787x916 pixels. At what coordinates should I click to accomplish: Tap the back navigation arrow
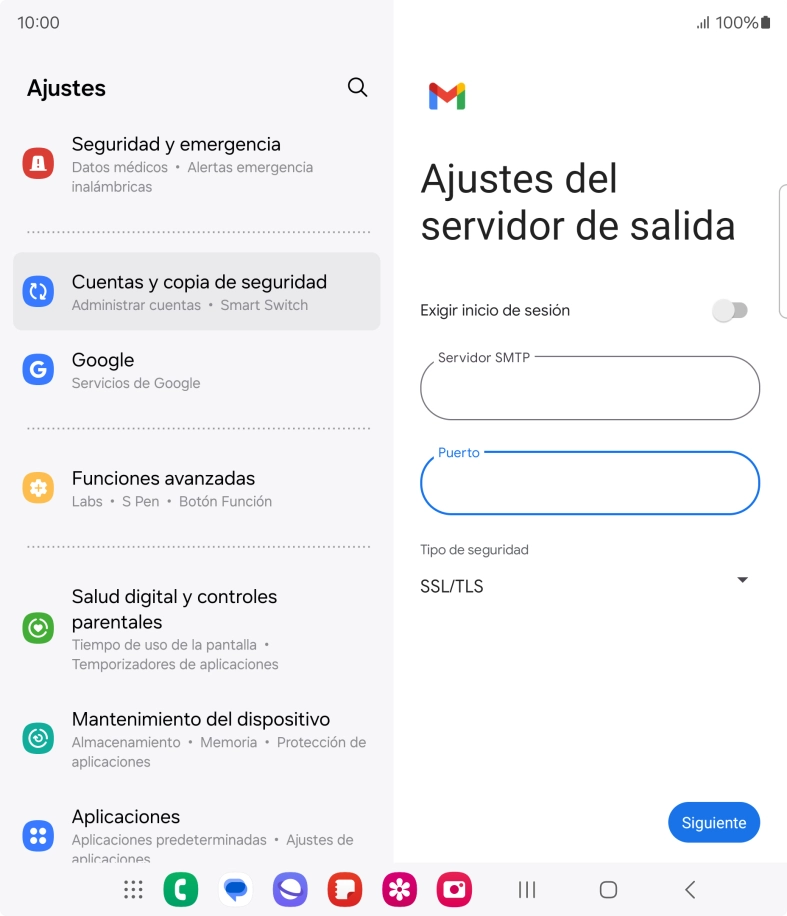[689, 888]
